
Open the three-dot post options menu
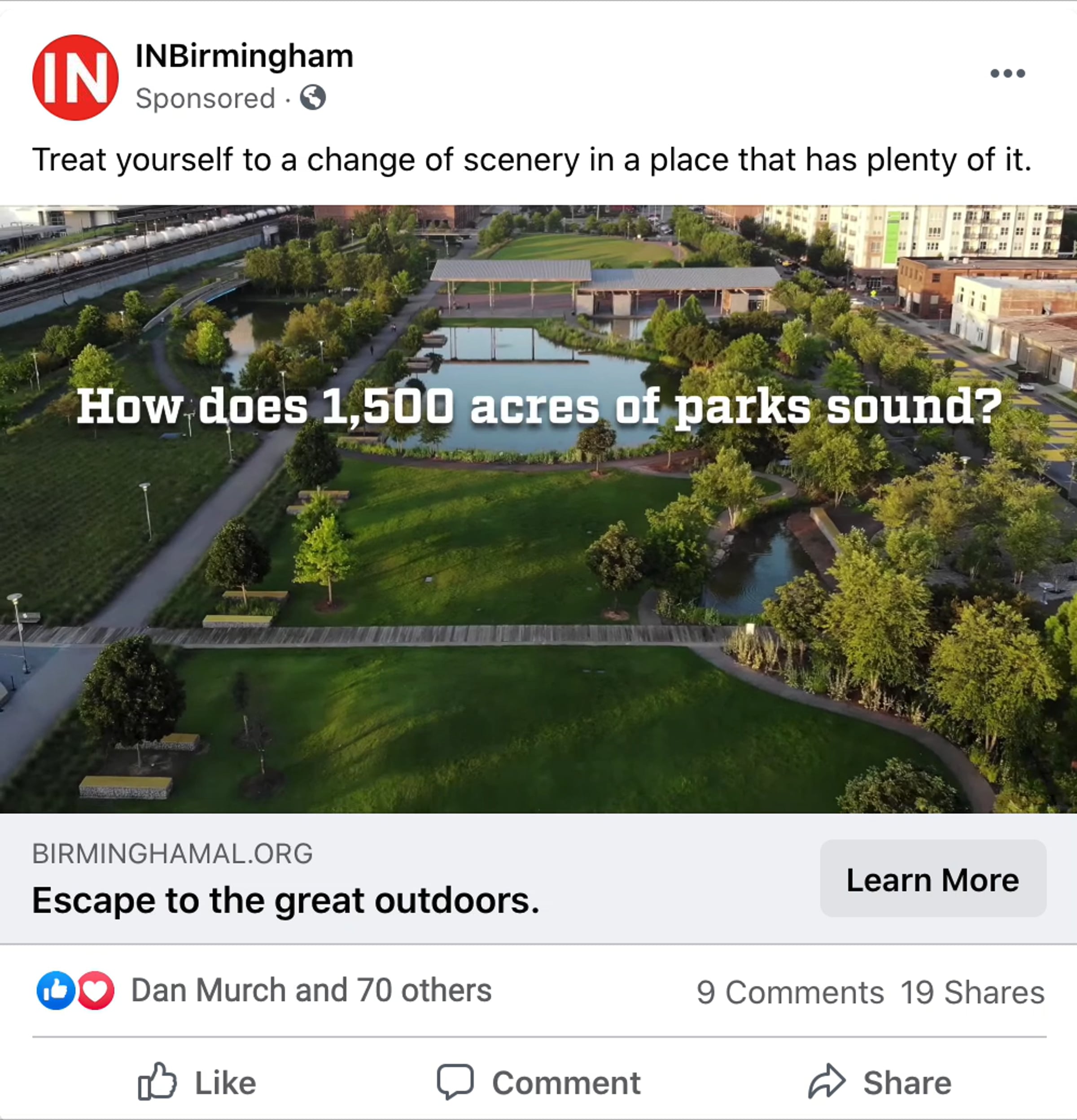click(x=1007, y=73)
